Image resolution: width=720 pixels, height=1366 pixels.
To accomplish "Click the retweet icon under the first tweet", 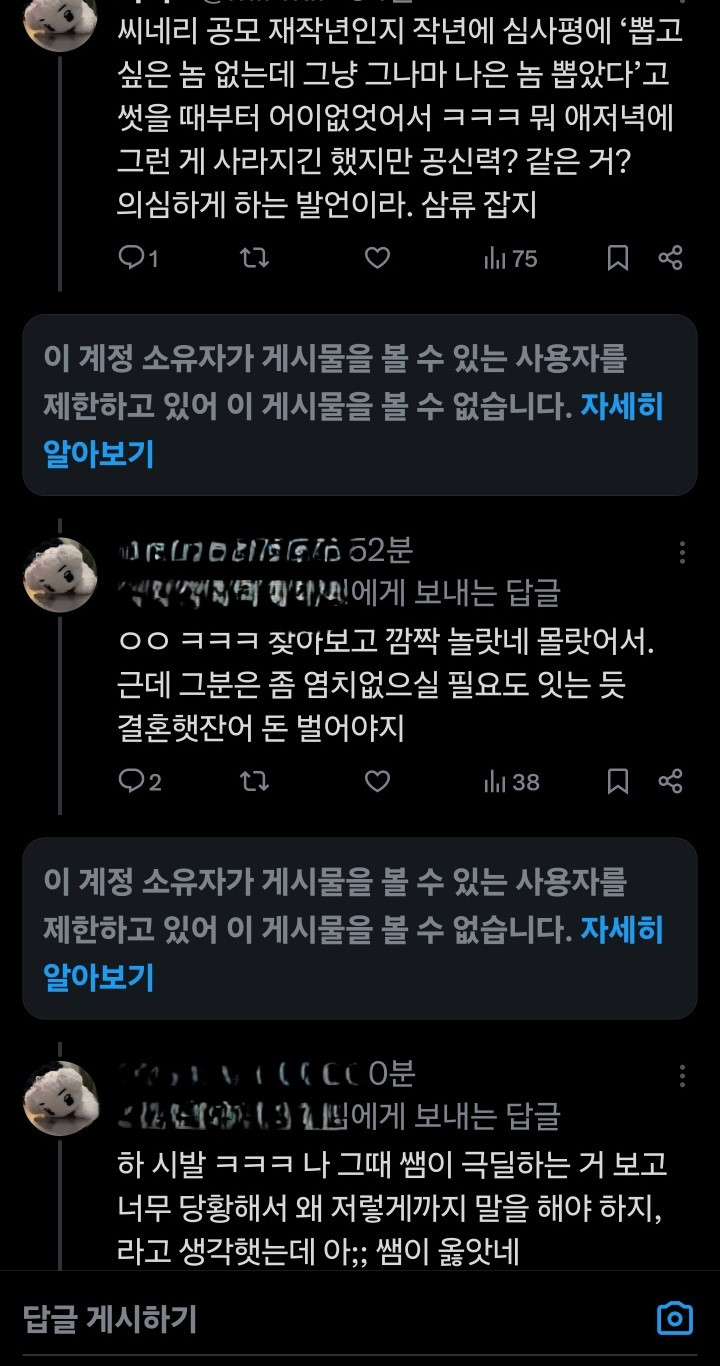I will click(x=253, y=259).
